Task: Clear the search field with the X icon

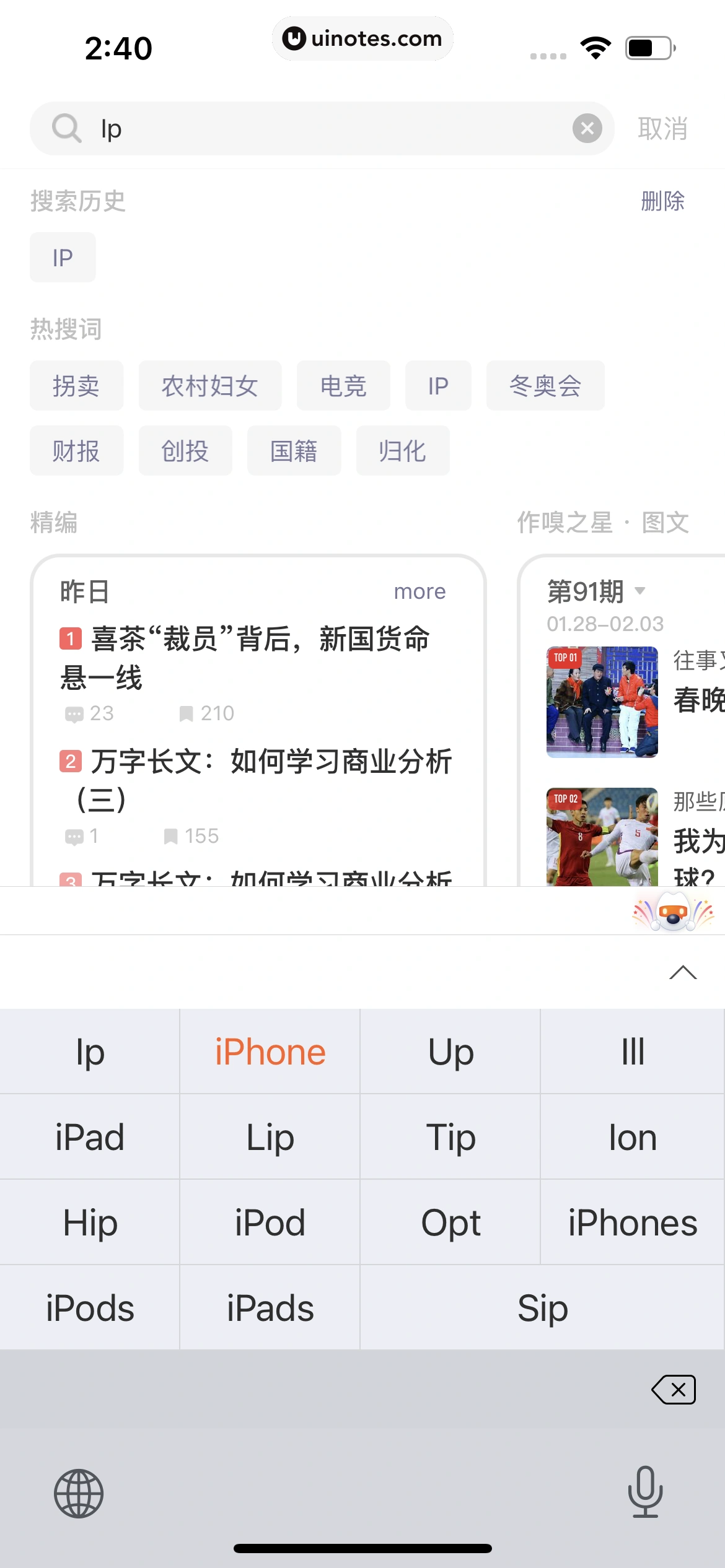Action: tap(587, 128)
